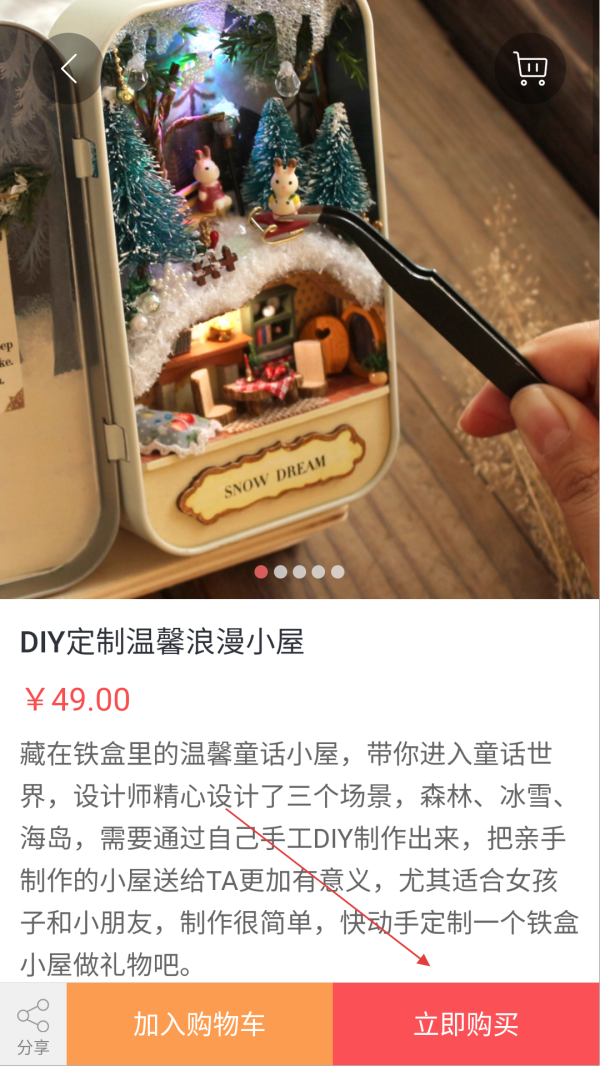The image size is (600, 1066).
Task: Tap the 分享 share button
Action: pyautogui.click(x=33, y=1024)
